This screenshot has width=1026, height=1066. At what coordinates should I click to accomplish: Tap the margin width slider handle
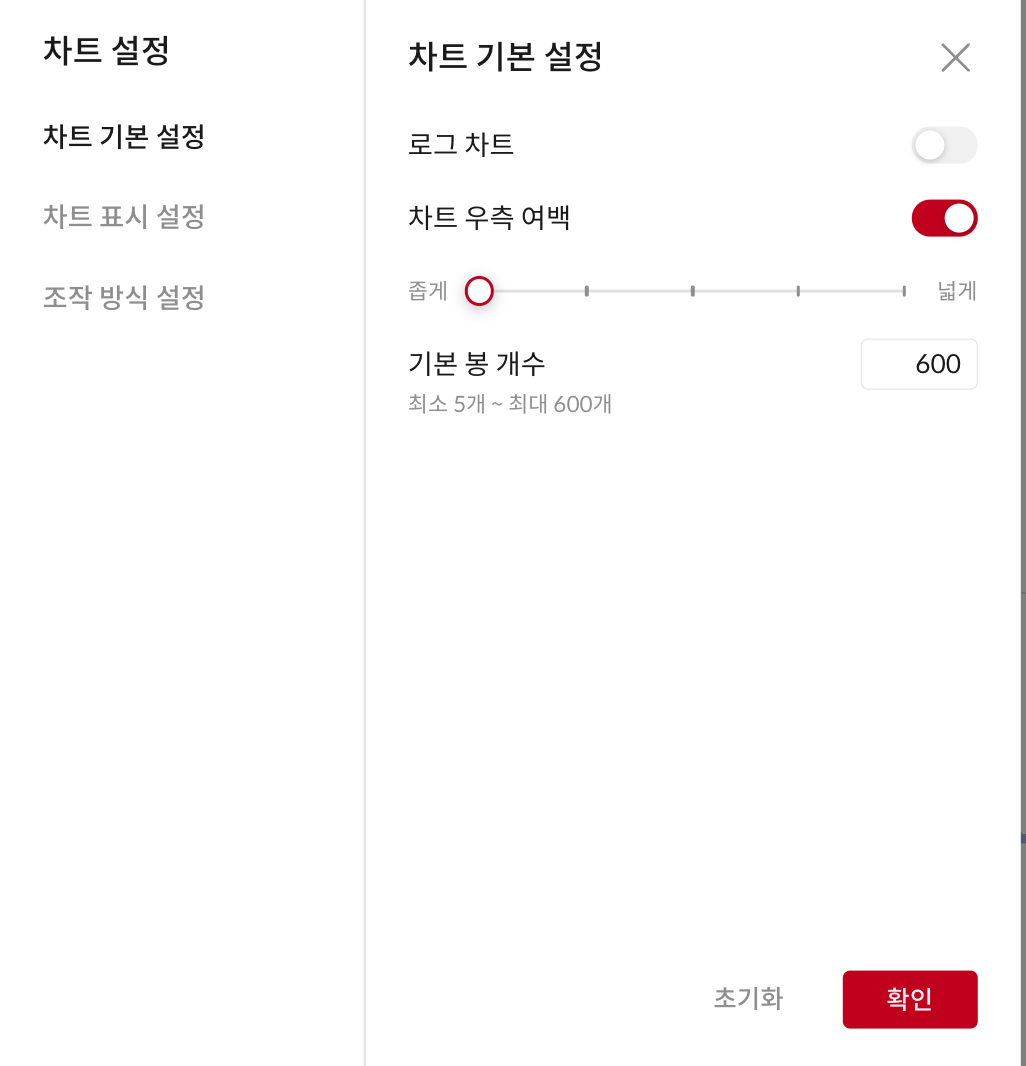pyautogui.click(x=480, y=291)
